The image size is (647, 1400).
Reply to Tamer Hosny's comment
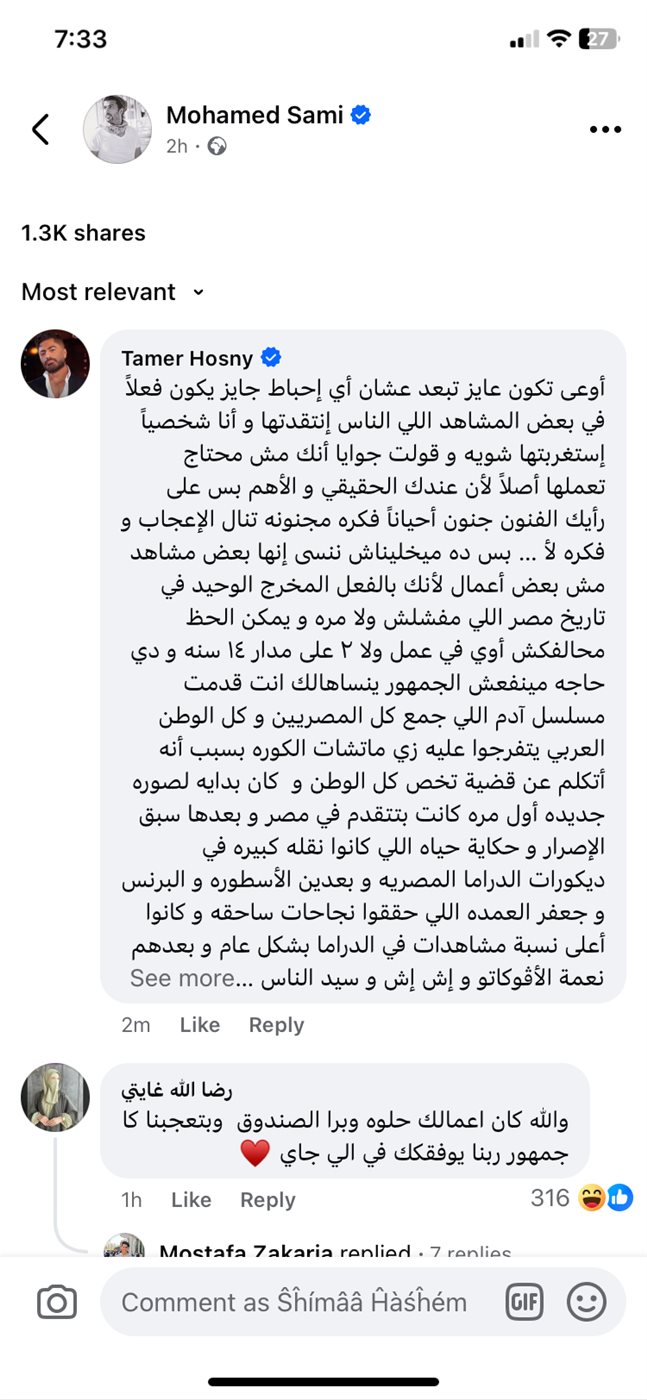tap(276, 1025)
